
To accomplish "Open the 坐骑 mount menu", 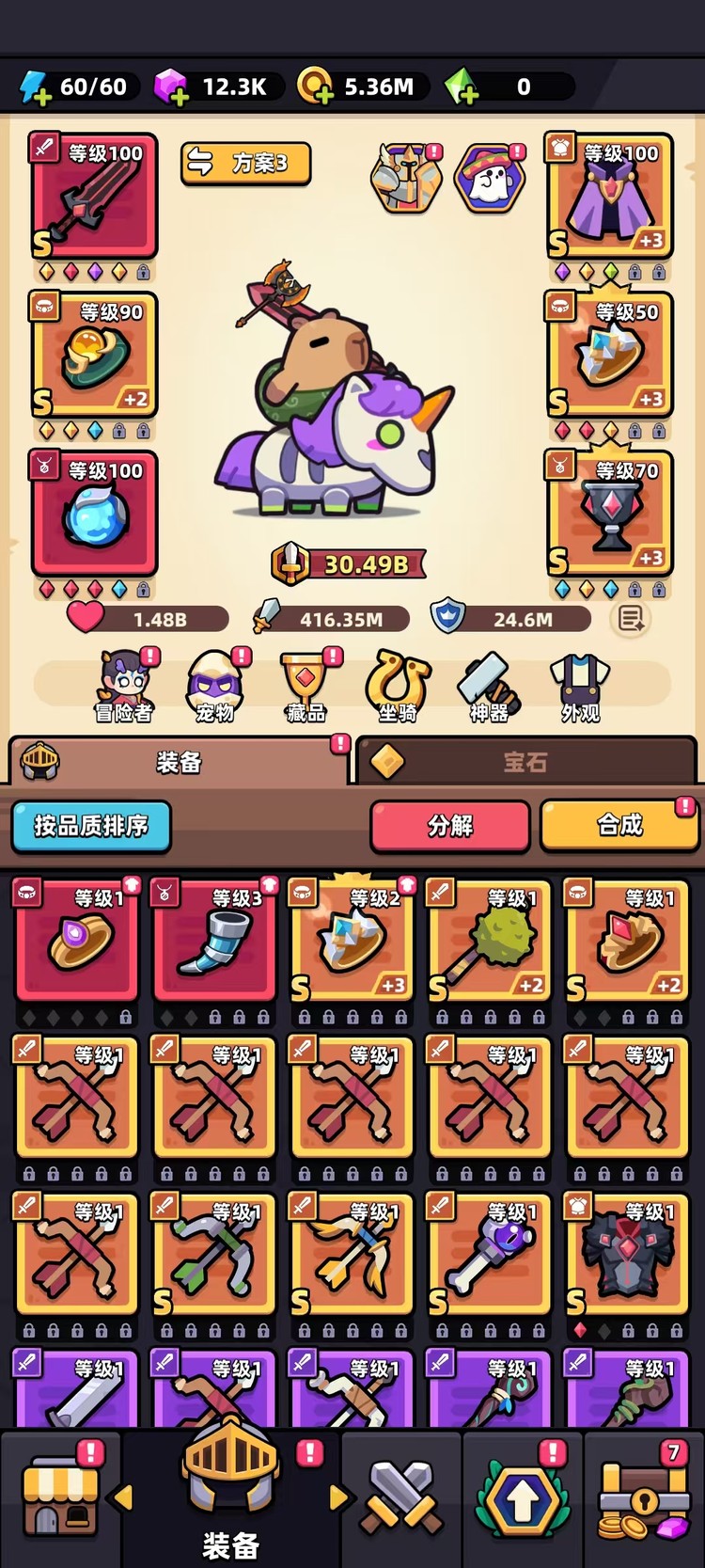I will click(x=398, y=687).
